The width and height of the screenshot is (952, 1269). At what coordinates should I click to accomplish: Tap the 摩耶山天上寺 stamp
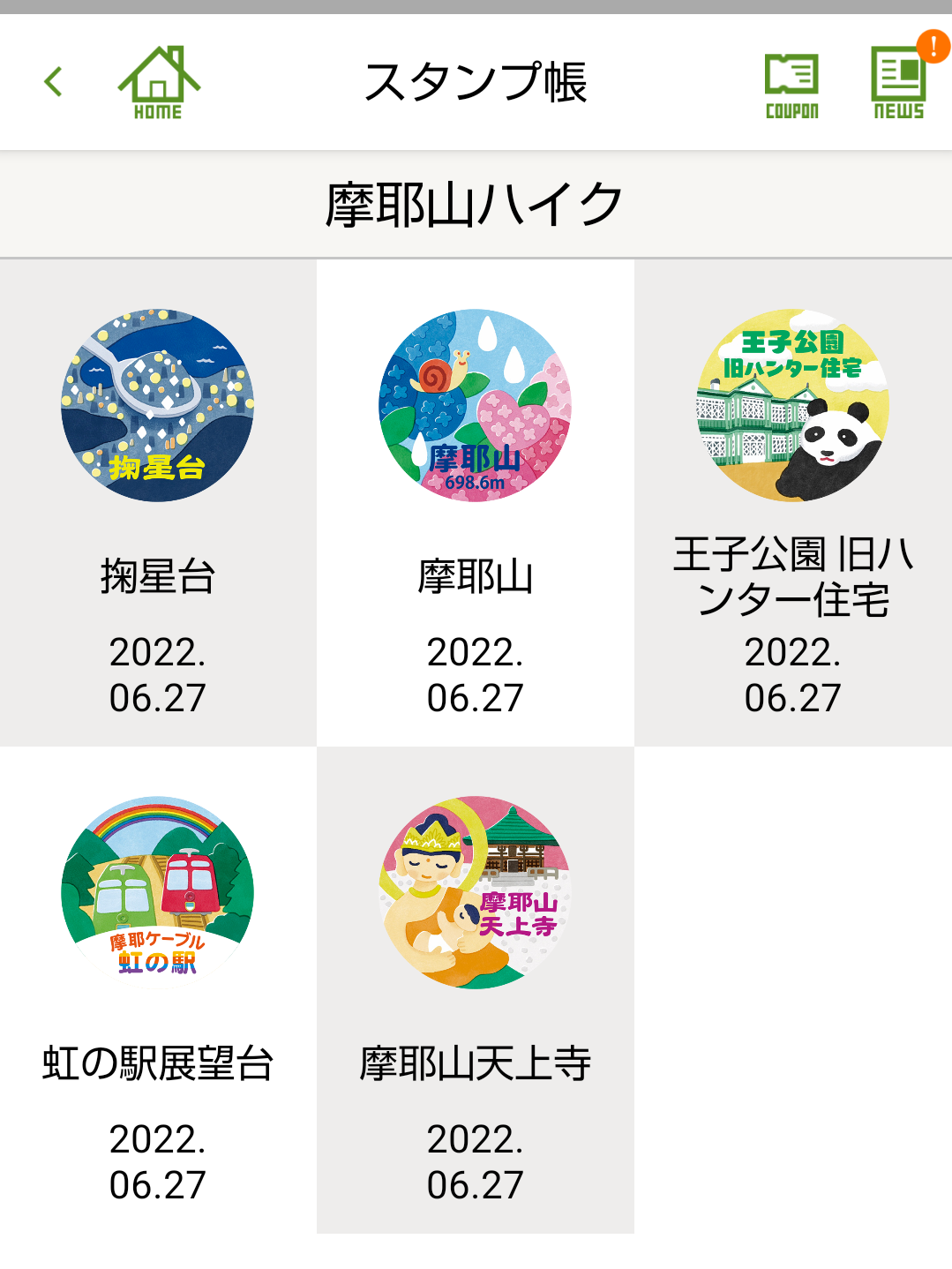(x=476, y=893)
